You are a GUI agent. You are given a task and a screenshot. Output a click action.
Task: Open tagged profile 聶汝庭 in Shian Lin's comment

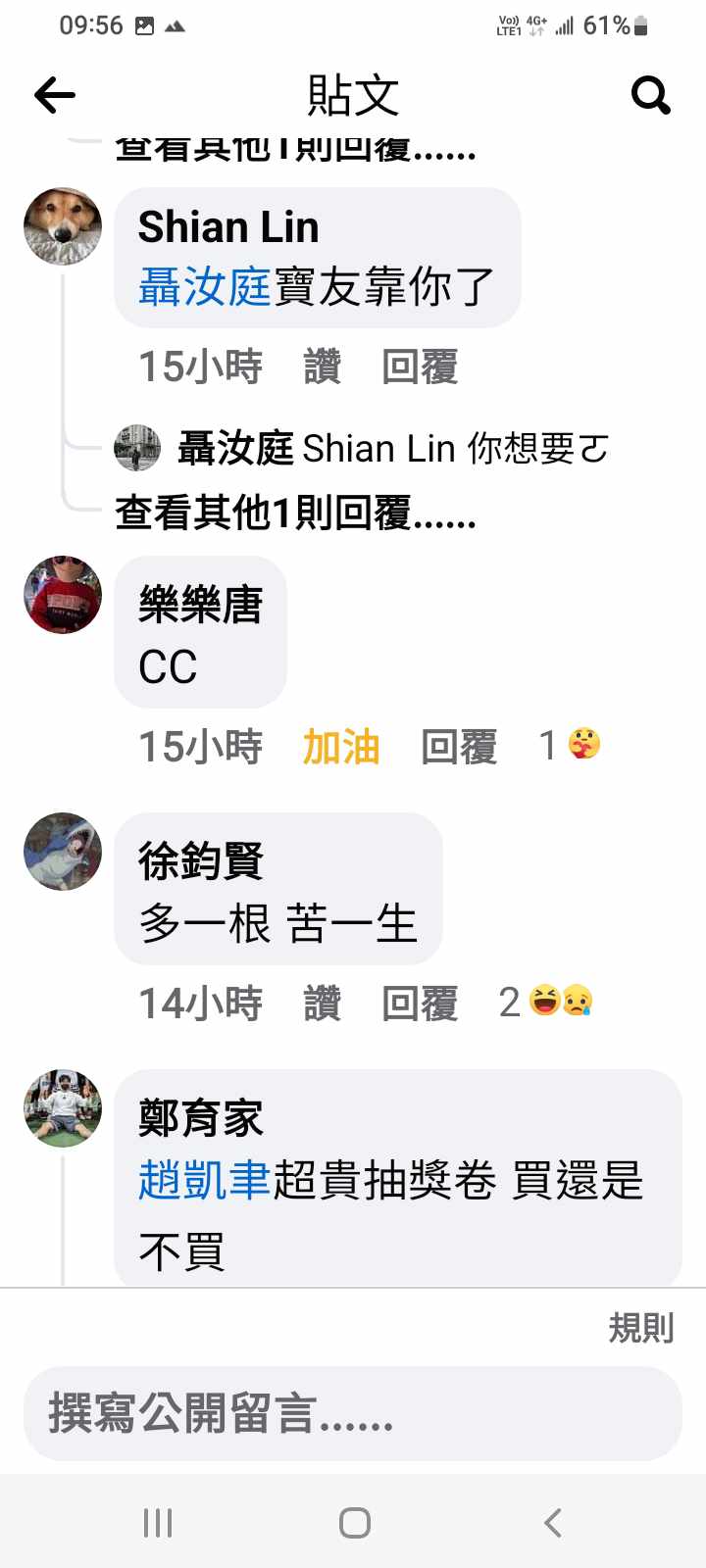coord(204,287)
